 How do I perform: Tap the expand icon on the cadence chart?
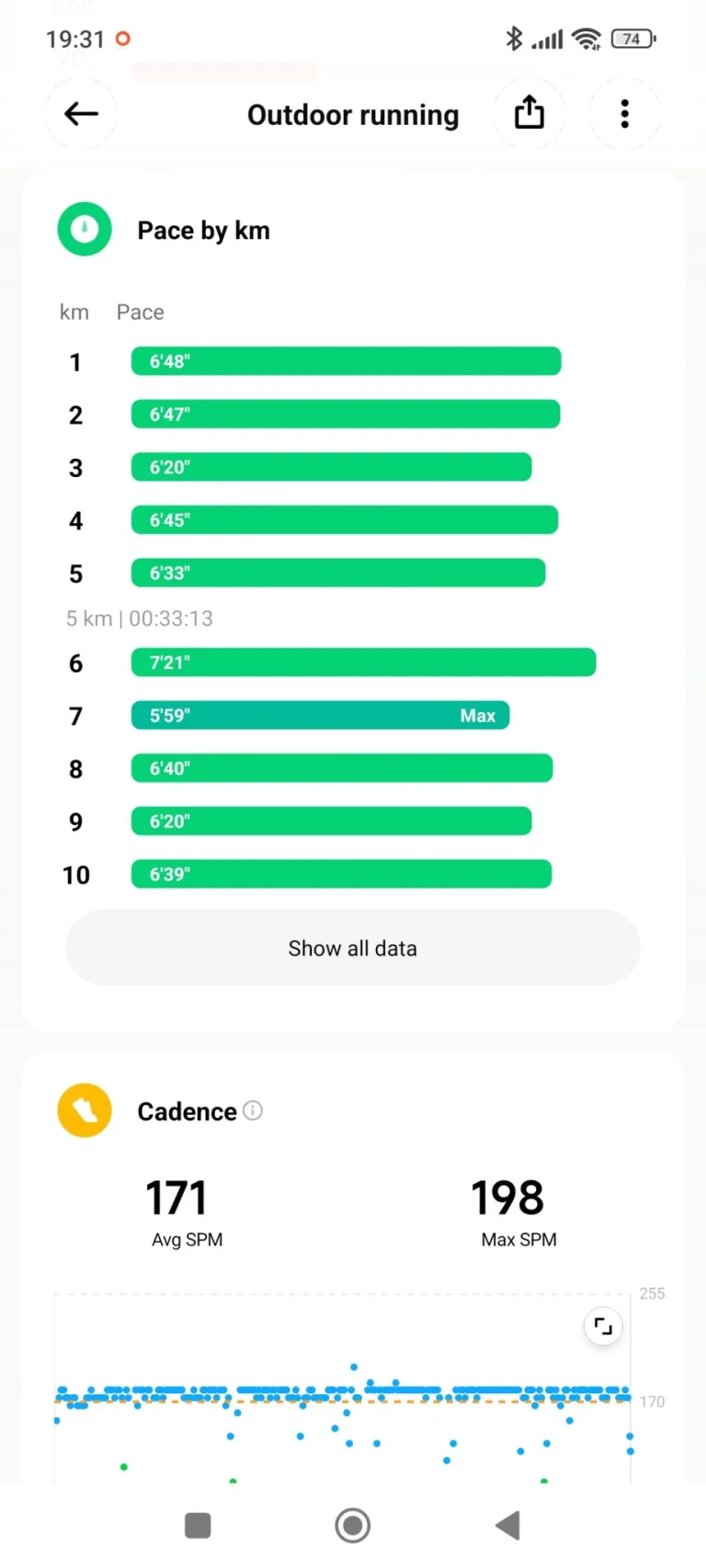tap(602, 1326)
